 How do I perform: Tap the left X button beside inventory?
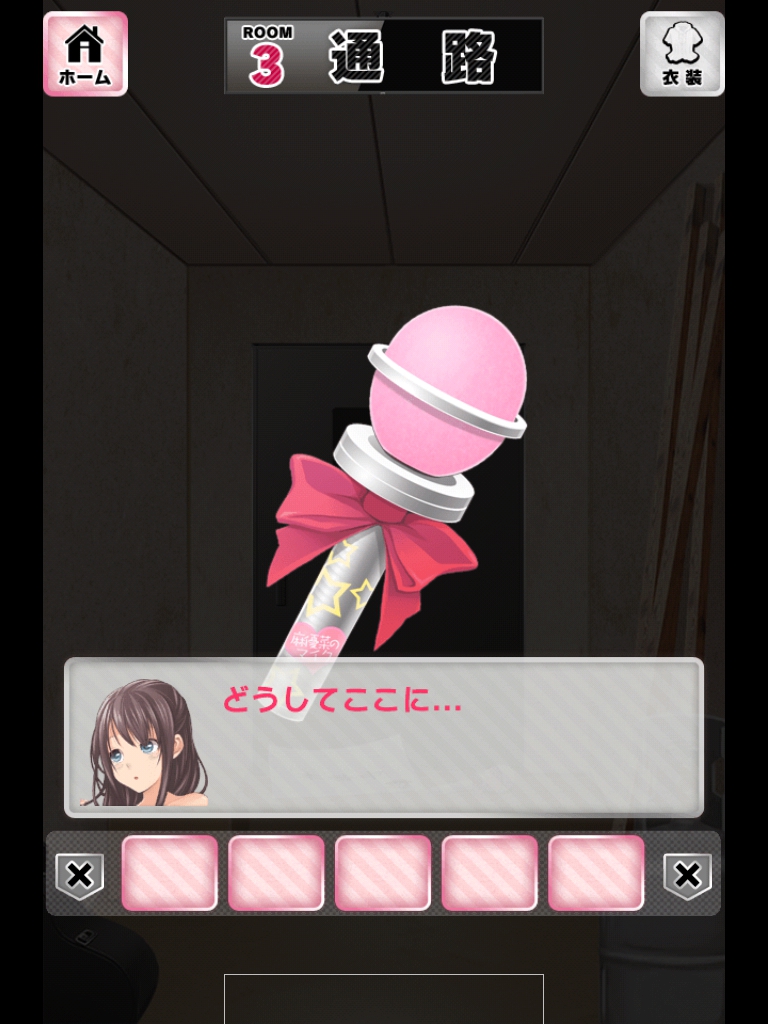click(79, 875)
